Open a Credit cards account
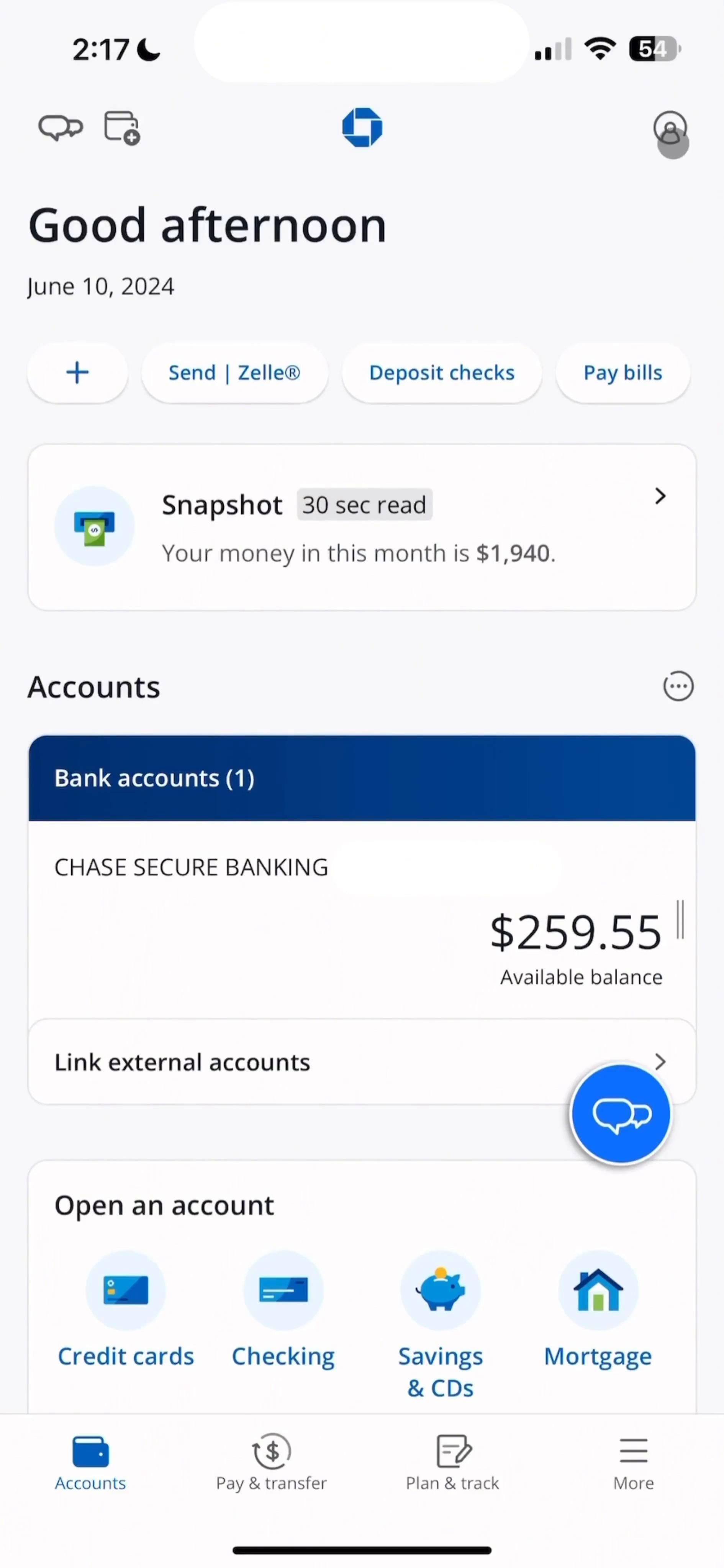Image resolution: width=724 pixels, height=1568 pixels. pyautogui.click(x=126, y=1309)
